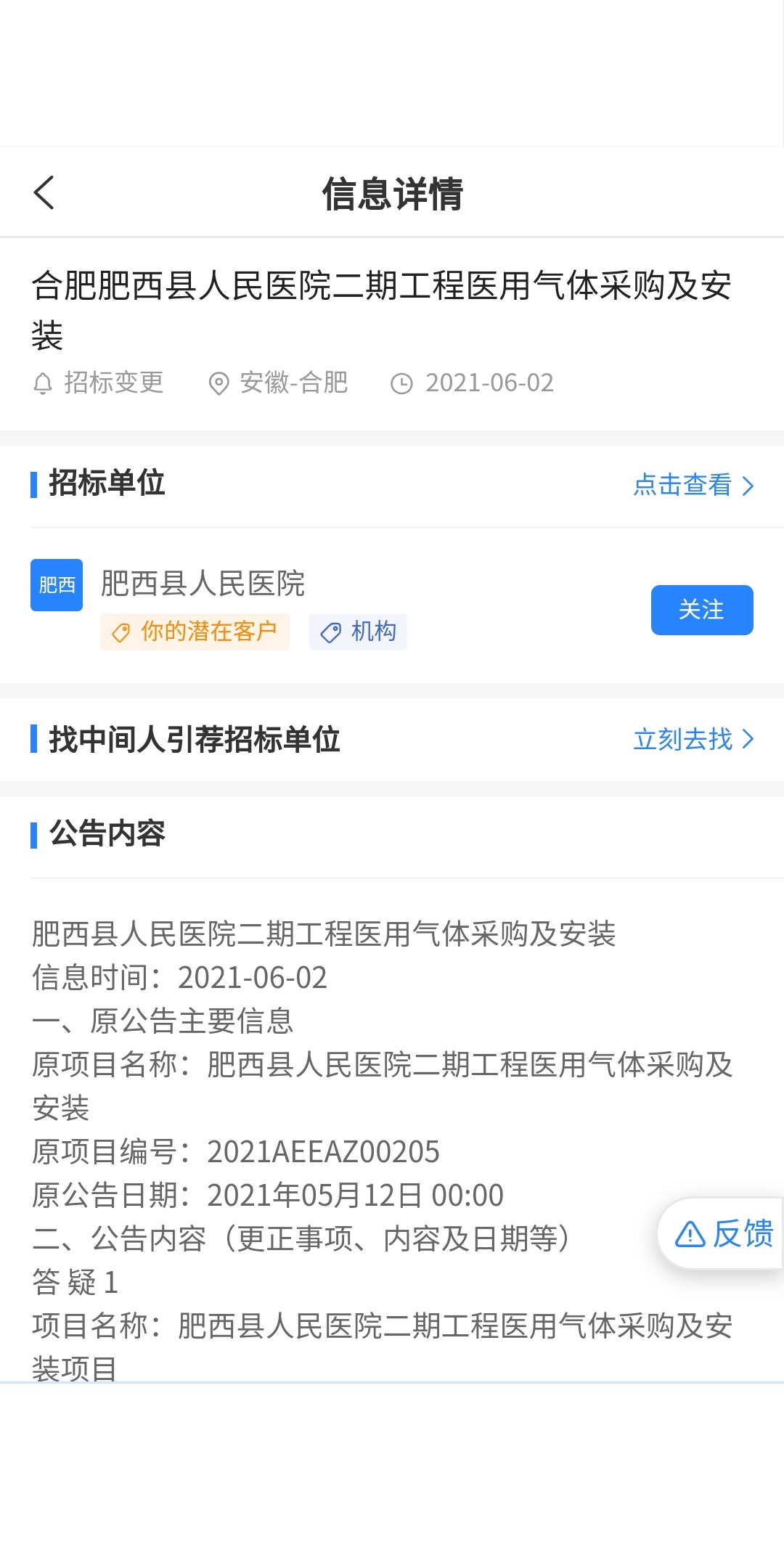Follow 肥西县人民医院 with 关注 button
Viewport: 784px width, 1568px height.
point(701,610)
